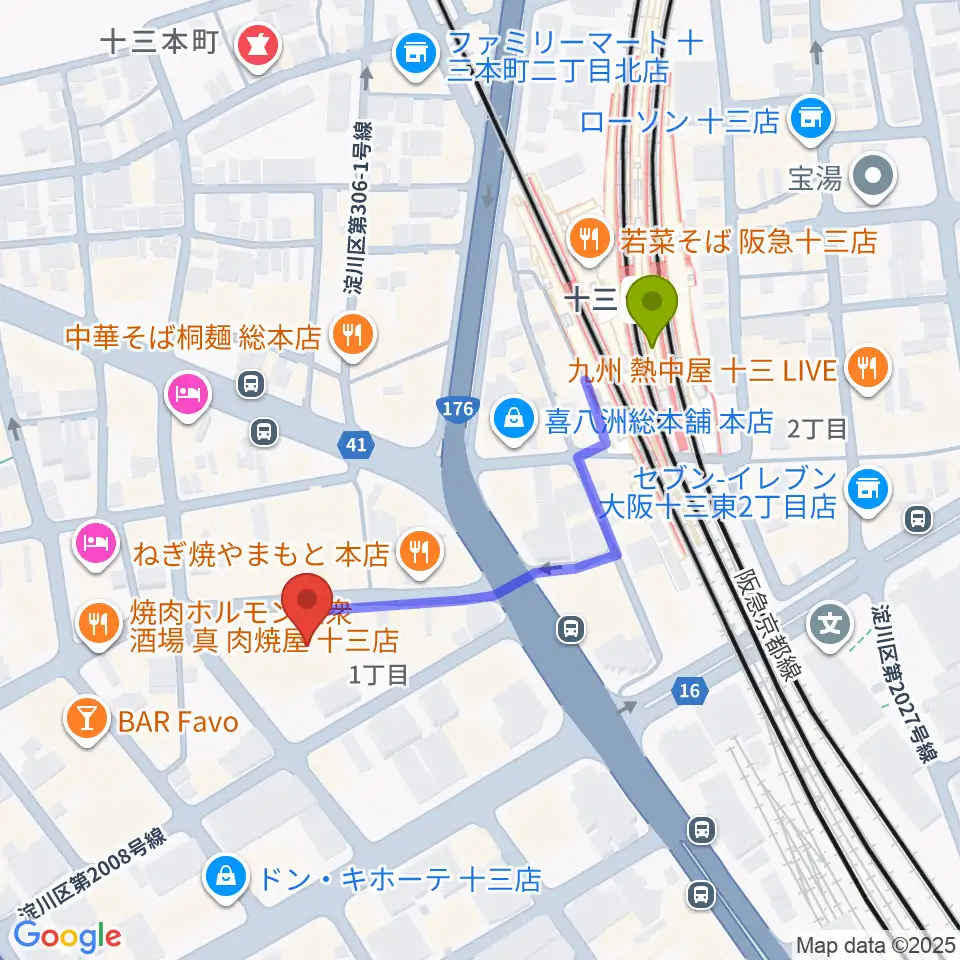The image size is (960, 960).
Task: Open the Google logo link
Action: [x=68, y=937]
